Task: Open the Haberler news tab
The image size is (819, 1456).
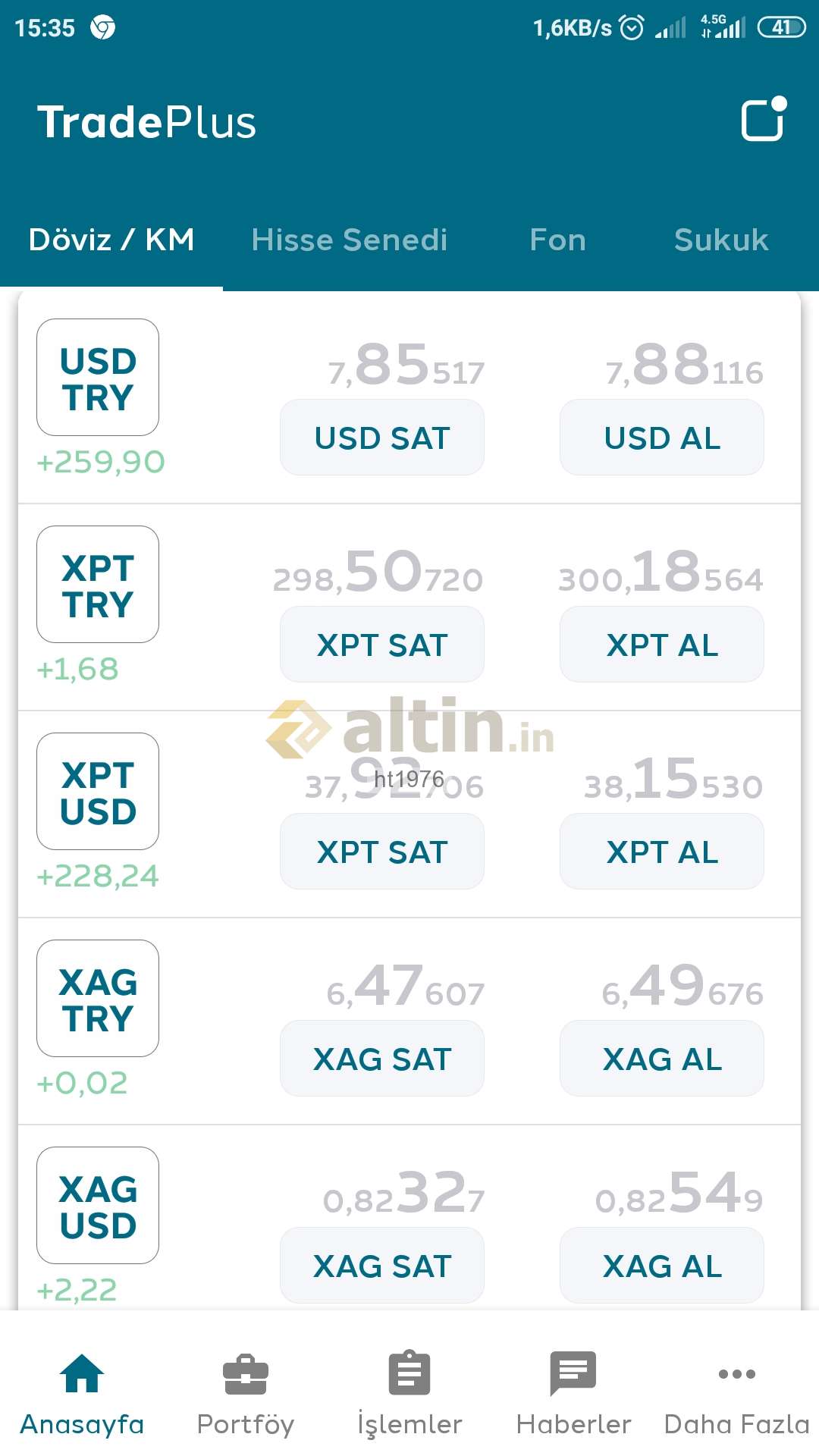Action: point(573,1394)
